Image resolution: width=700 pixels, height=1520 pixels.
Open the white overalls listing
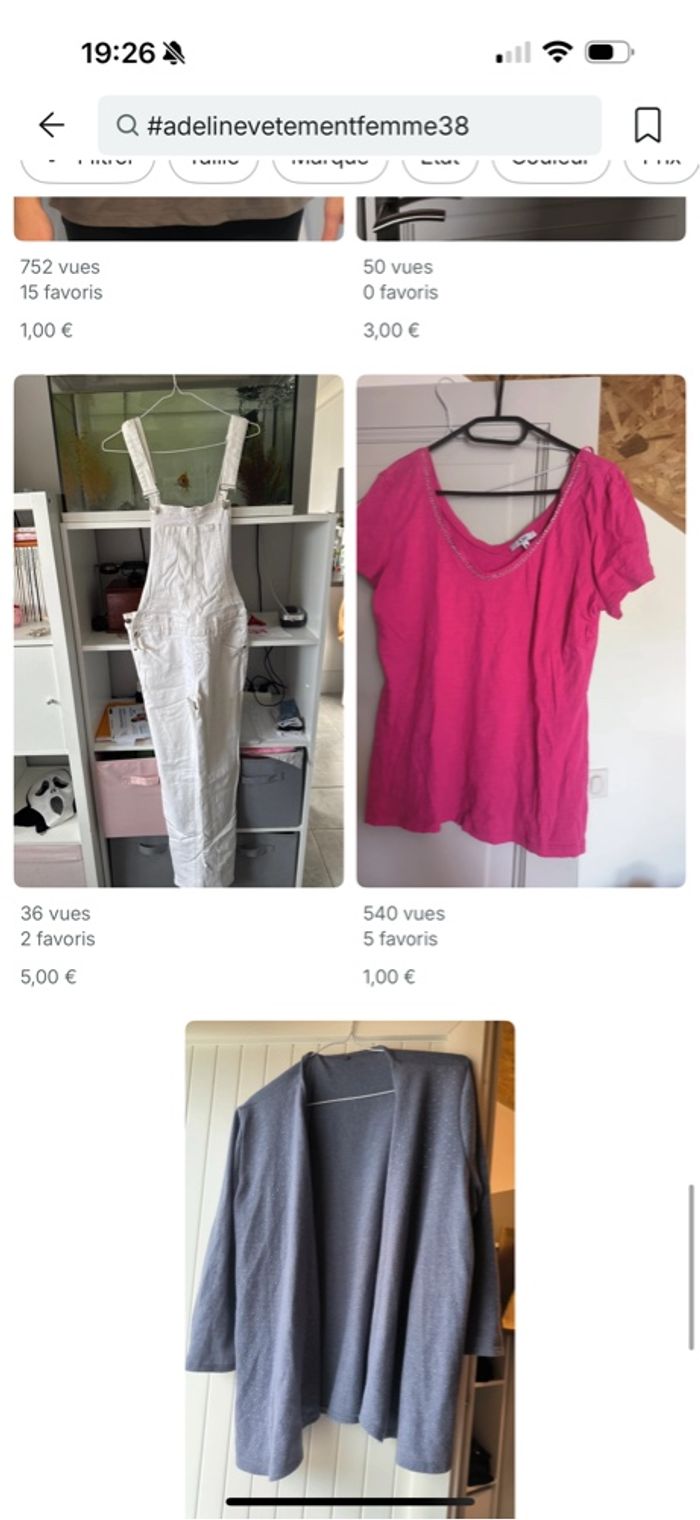[178, 630]
